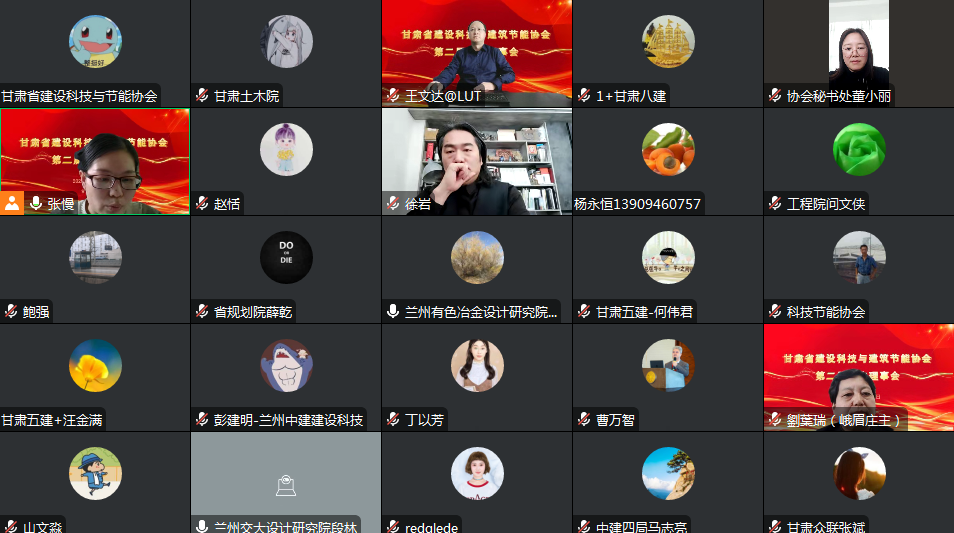This screenshot has width=954, height=533.
Task: Select 张慢's active speaker tile
Action: 95,160
